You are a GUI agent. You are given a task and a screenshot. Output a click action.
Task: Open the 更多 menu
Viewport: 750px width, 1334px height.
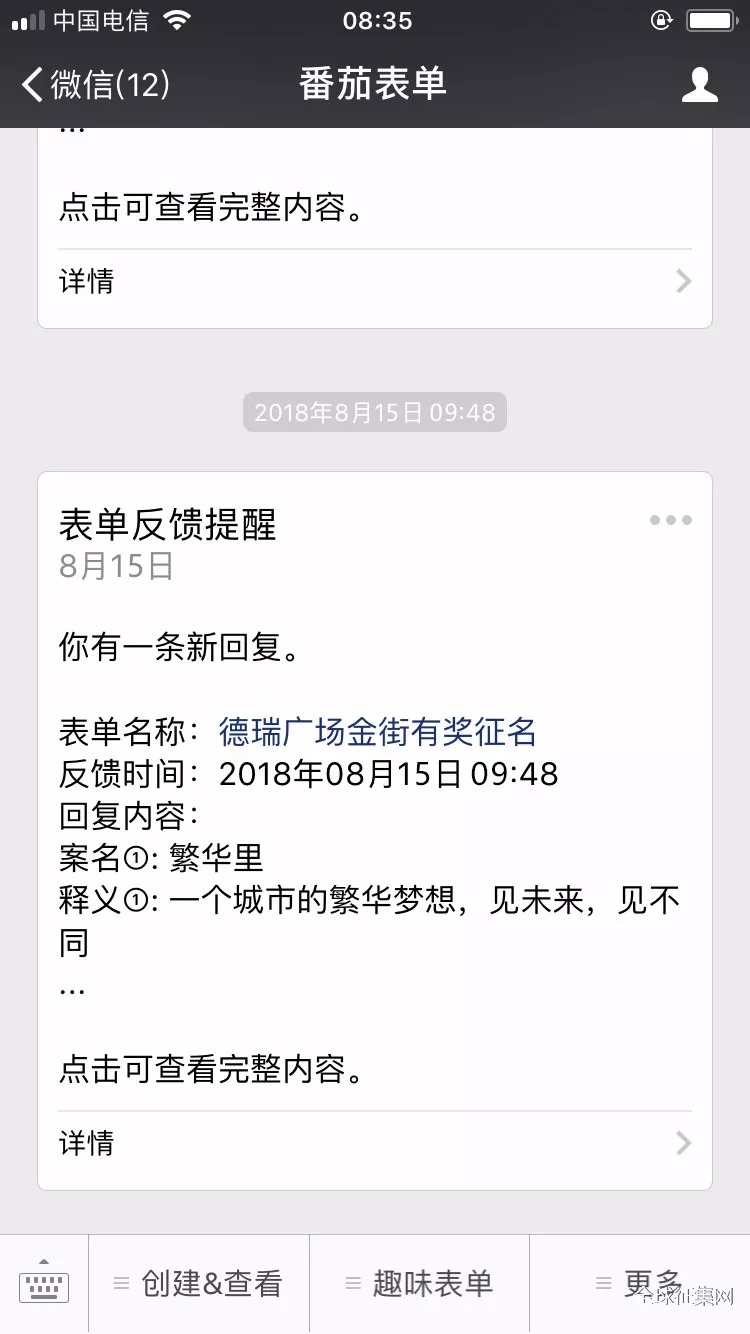640,1283
